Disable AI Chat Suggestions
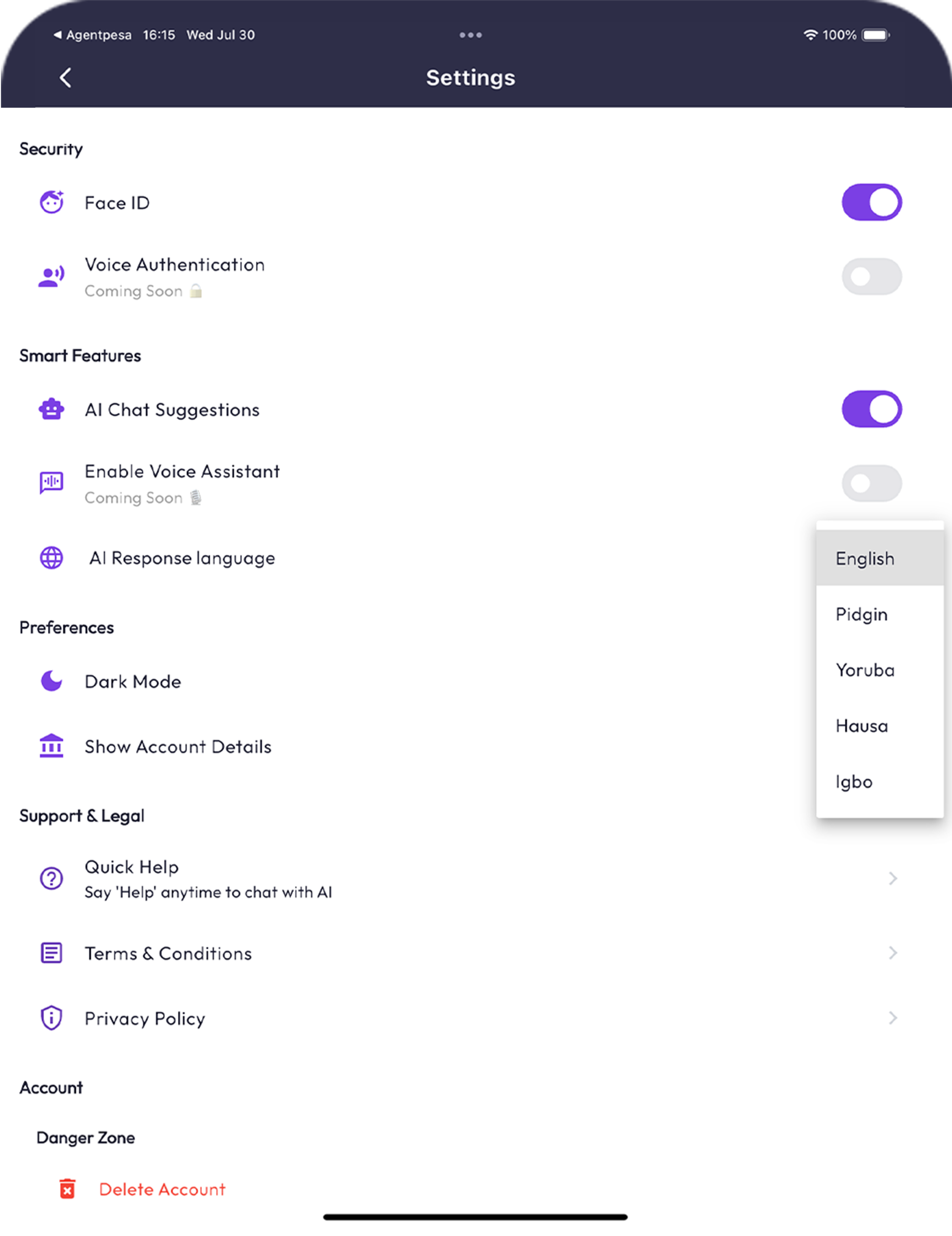Screen dimensions: 952x1236 tap(871, 409)
